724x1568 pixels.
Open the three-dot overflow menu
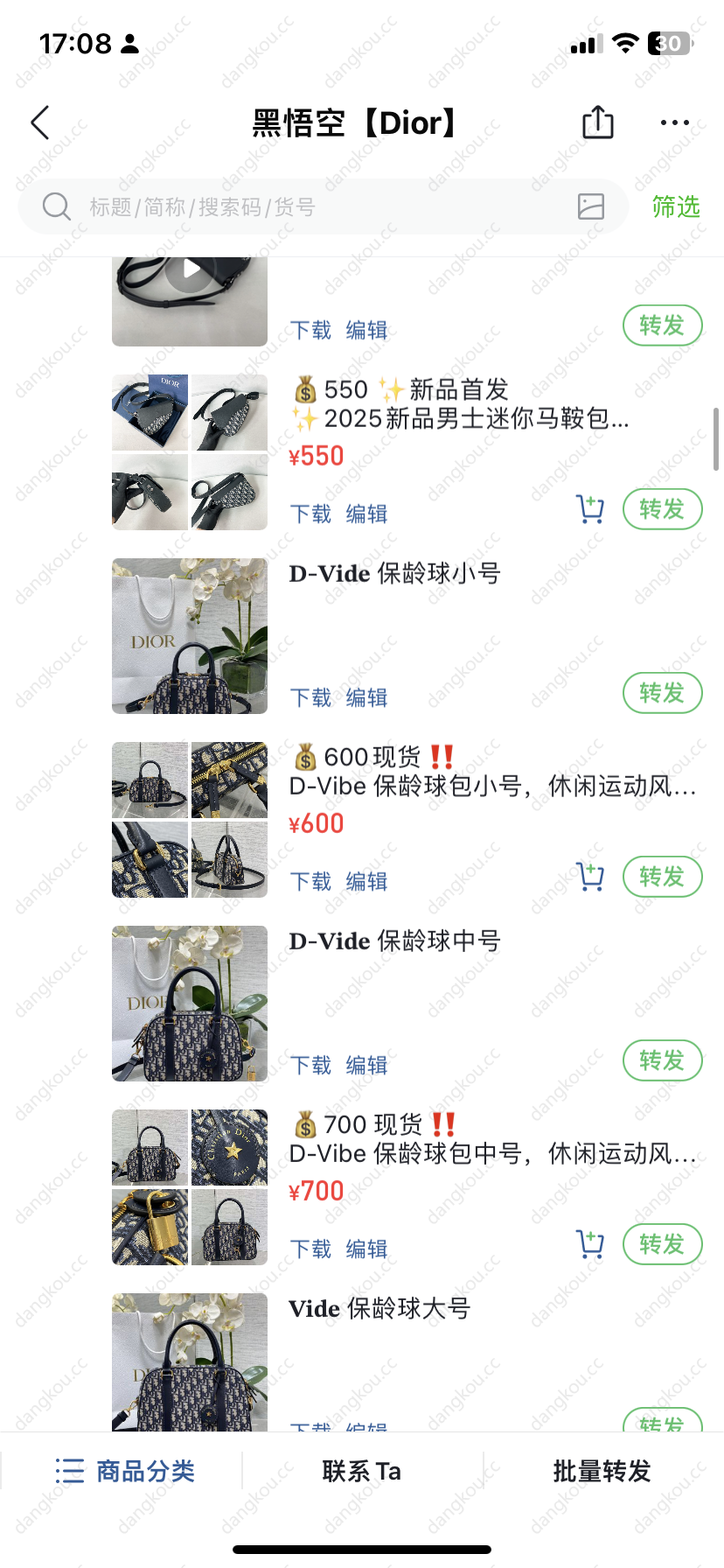tap(674, 122)
